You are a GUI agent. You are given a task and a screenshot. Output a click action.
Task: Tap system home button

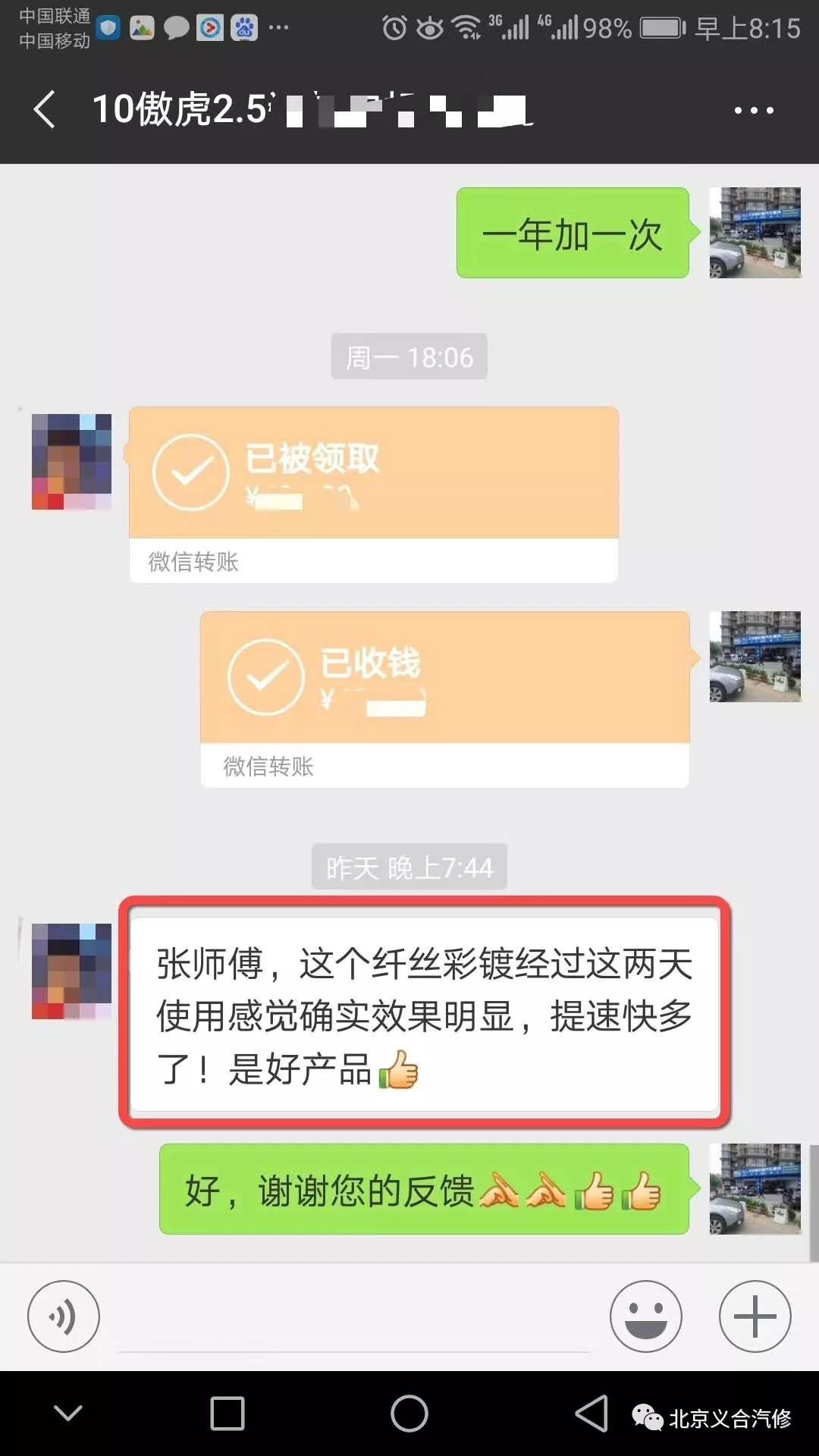[409, 1414]
